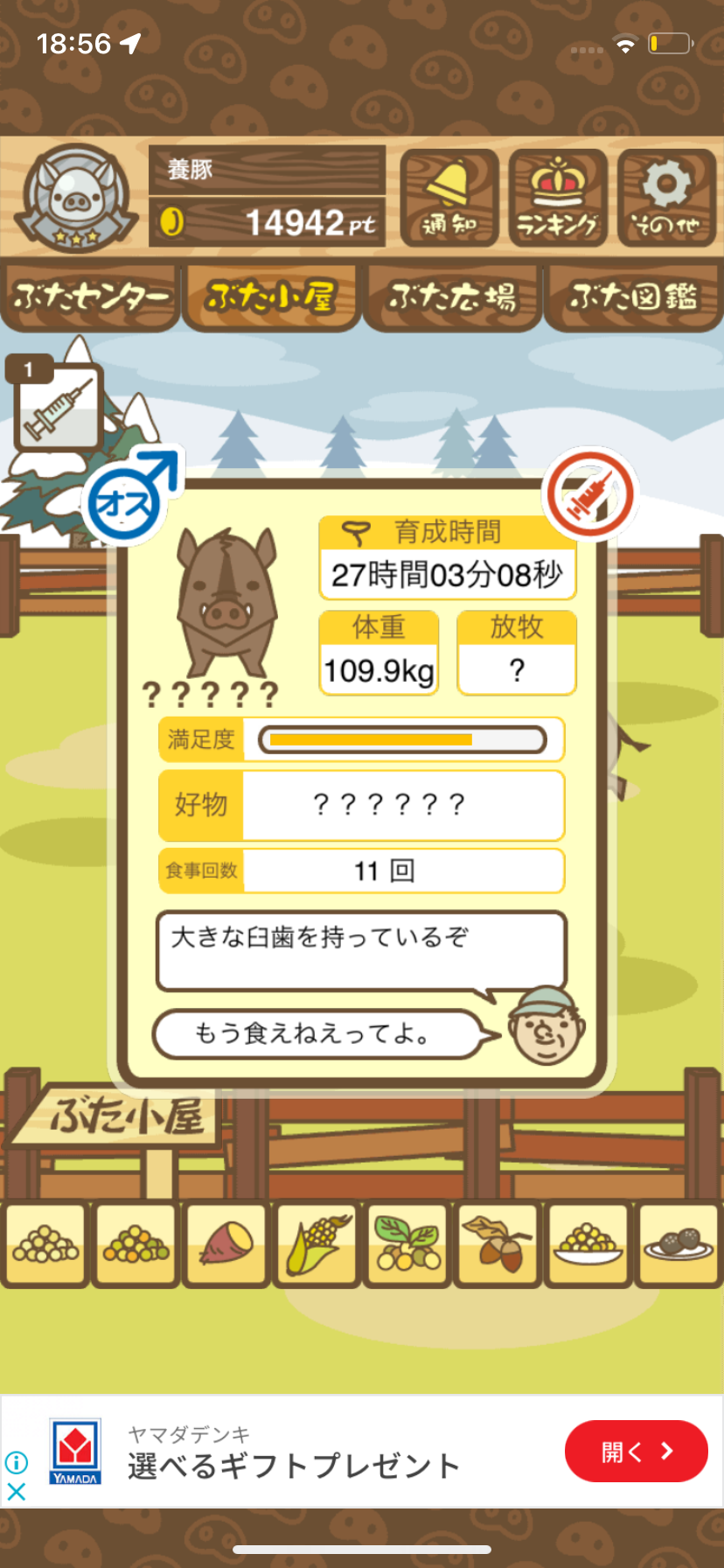
Task: Choose the acorns food item
Action: pos(498,1244)
